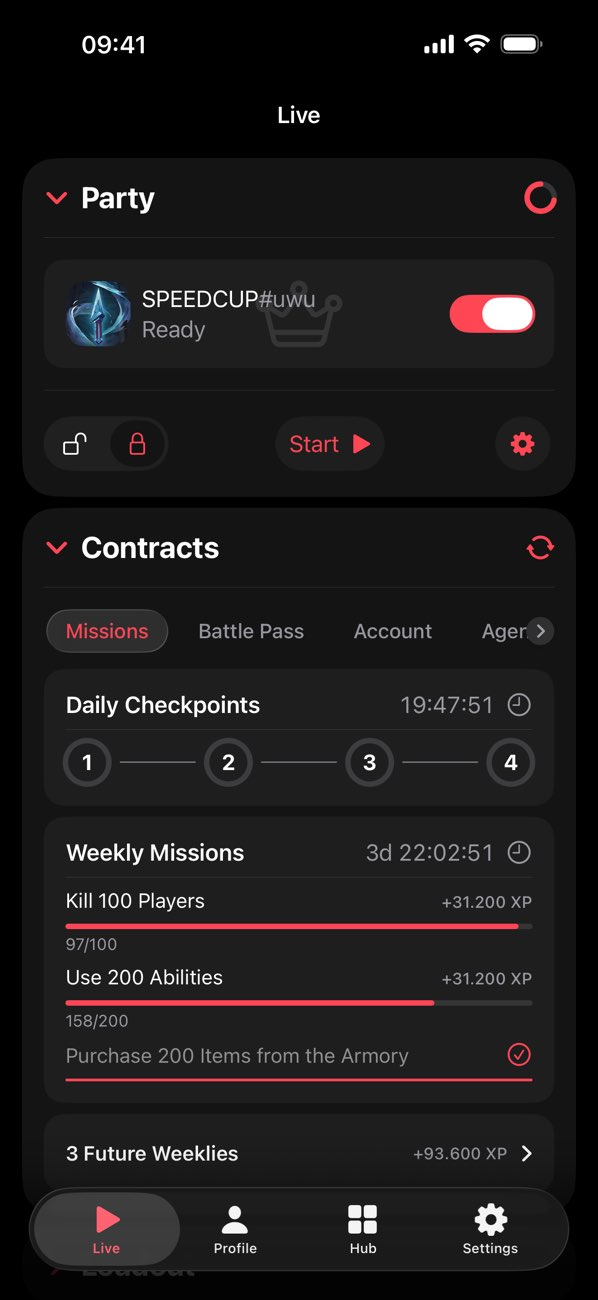
Task: Set the party to open
Action: click(x=76, y=444)
